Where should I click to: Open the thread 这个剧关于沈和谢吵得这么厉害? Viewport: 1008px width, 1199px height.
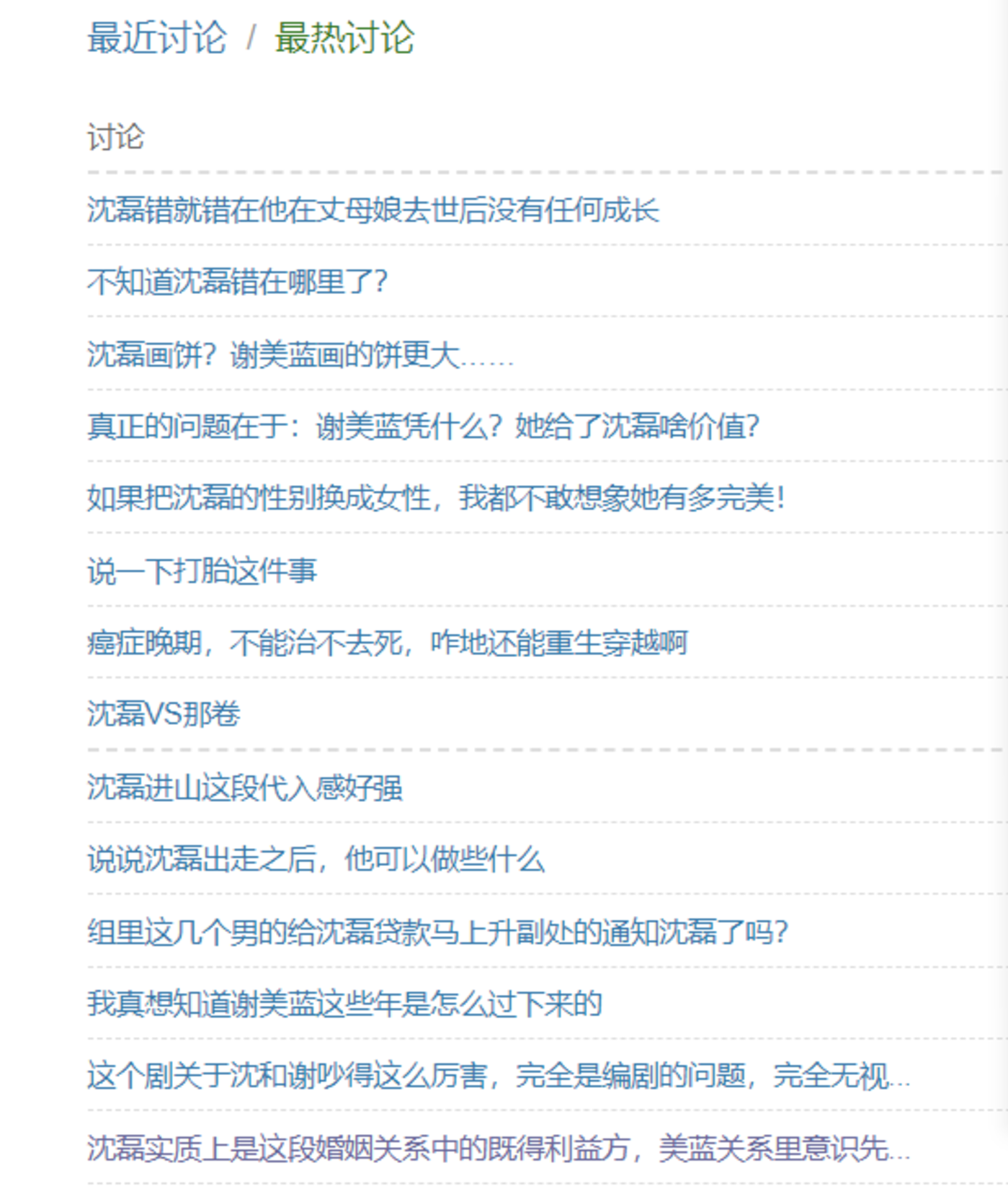point(498,1076)
